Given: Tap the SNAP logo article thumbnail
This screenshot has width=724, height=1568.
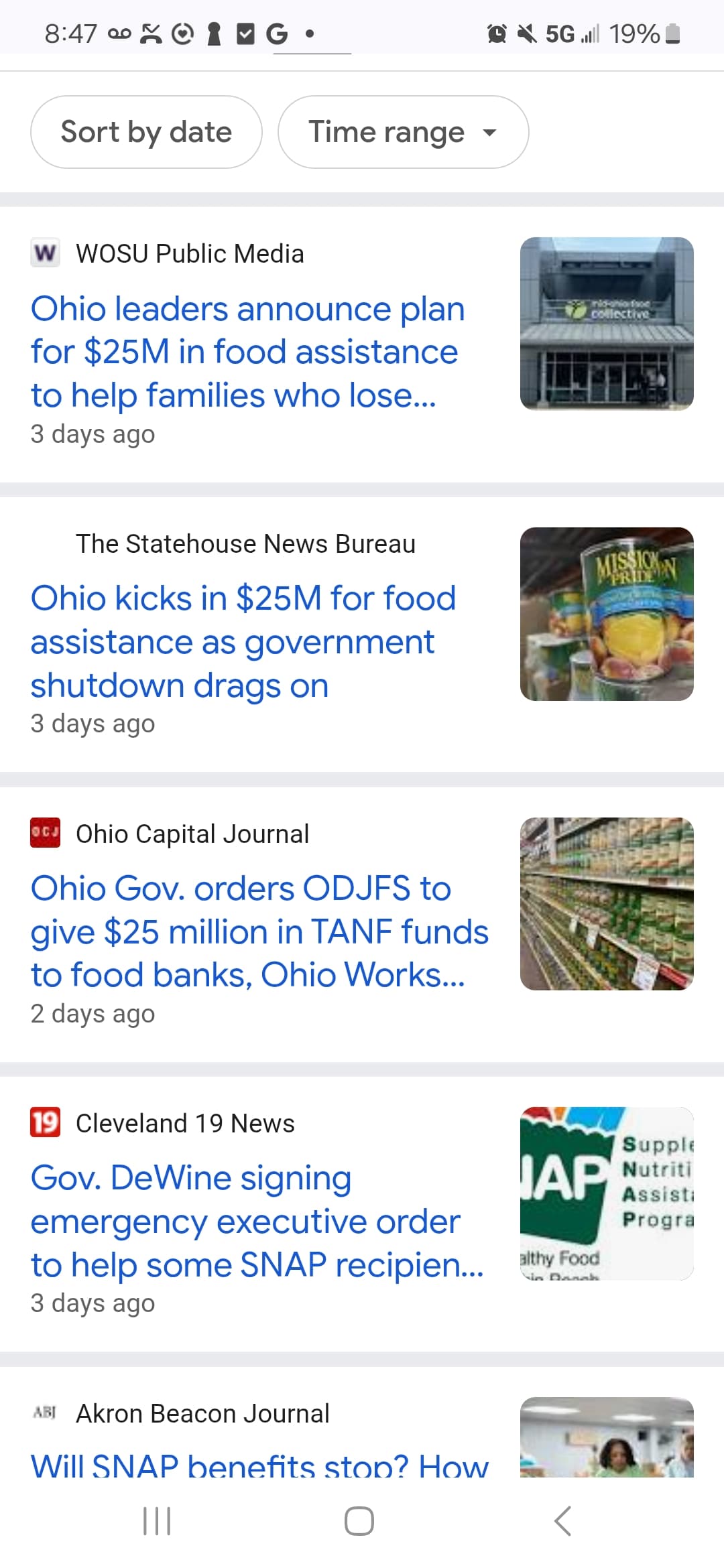Looking at the screenshot, I should coord(607,1193).
